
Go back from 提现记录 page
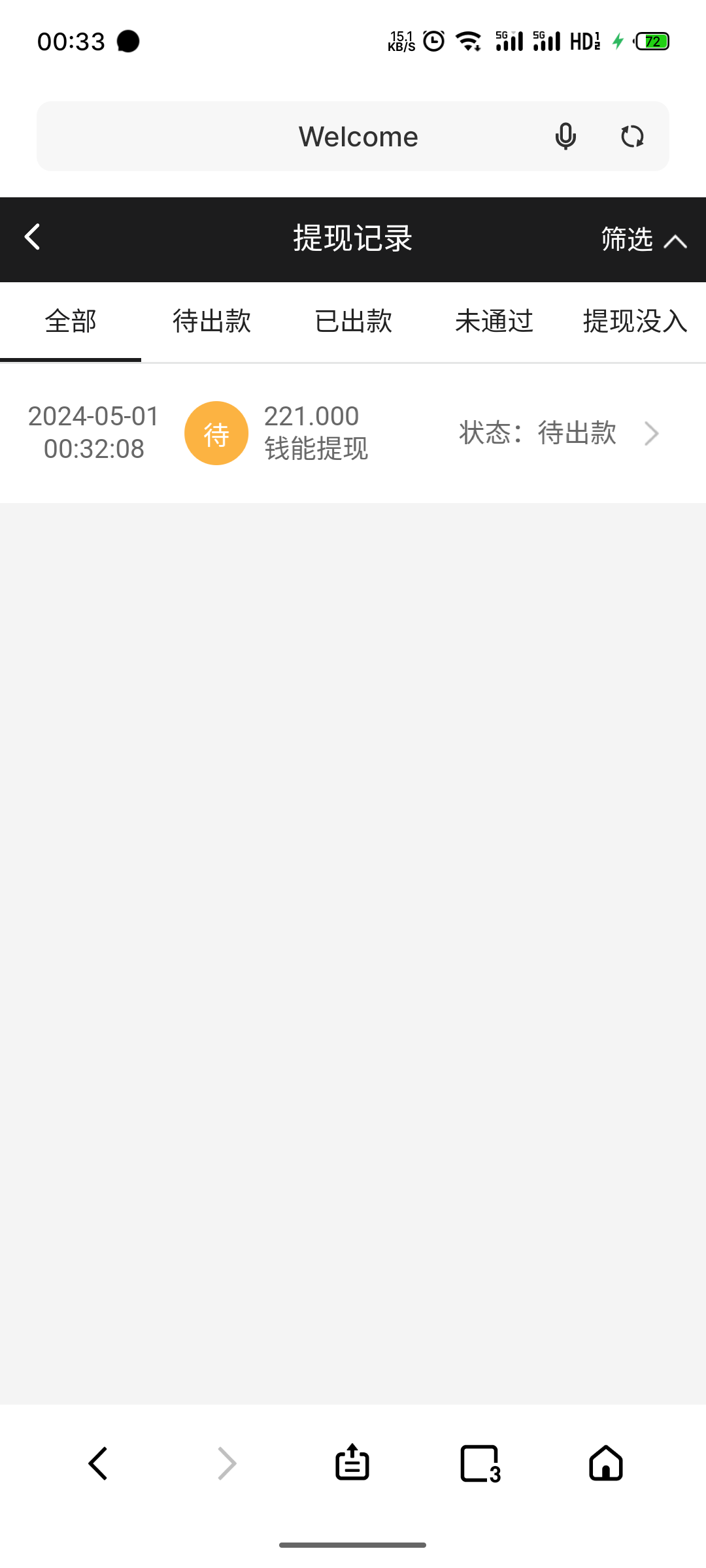[33, 237]
